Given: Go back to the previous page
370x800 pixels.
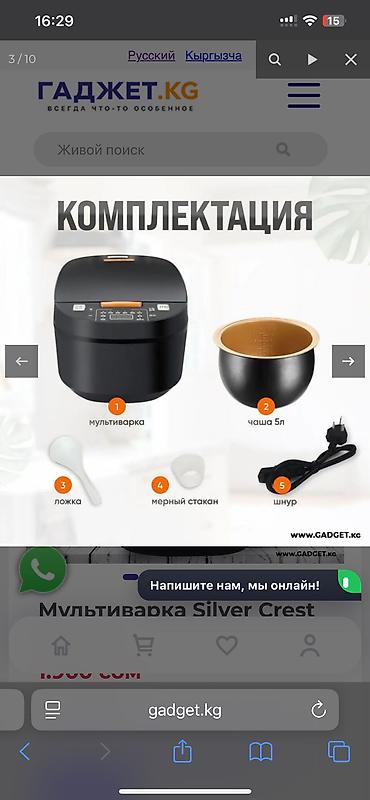Looking at the screenshot, I should 25,752.
